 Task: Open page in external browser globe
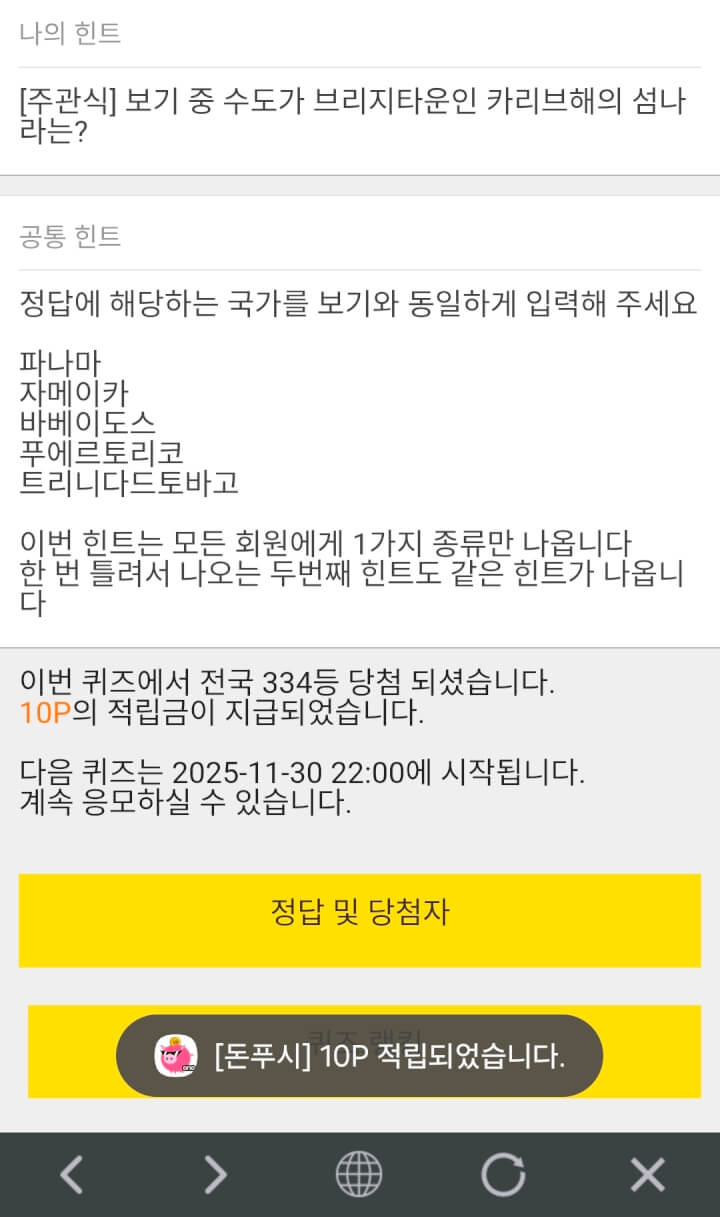[x=359, y=1175]
